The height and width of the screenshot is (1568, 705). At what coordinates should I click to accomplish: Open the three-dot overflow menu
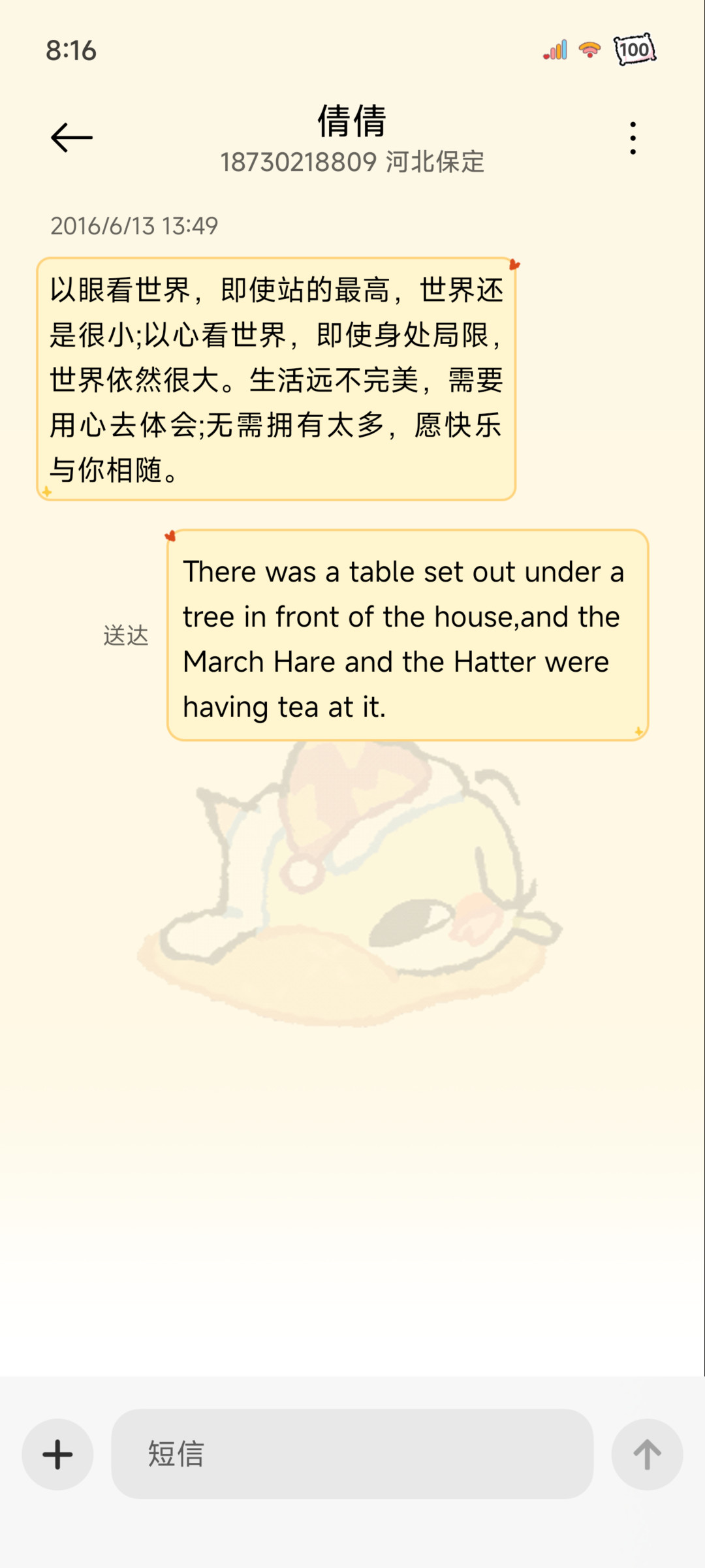(x=633, y=138)
